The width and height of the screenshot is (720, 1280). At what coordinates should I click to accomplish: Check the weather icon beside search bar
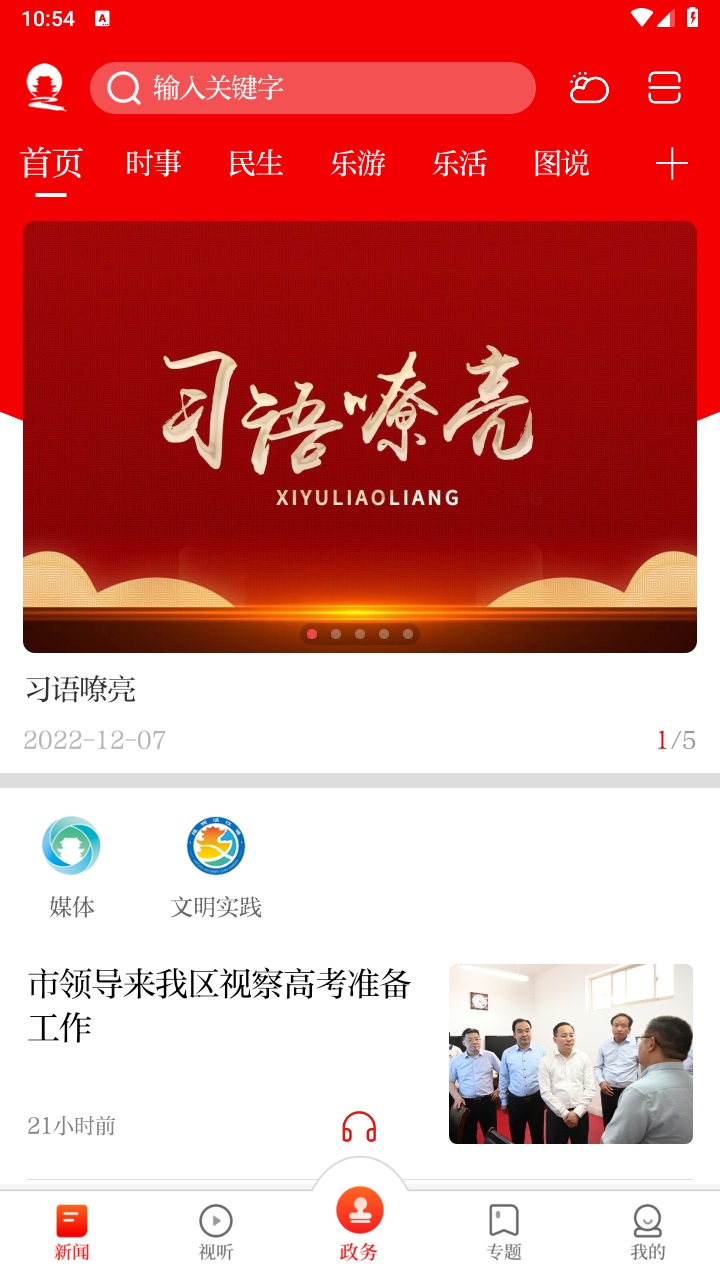[x=589, y=88]
